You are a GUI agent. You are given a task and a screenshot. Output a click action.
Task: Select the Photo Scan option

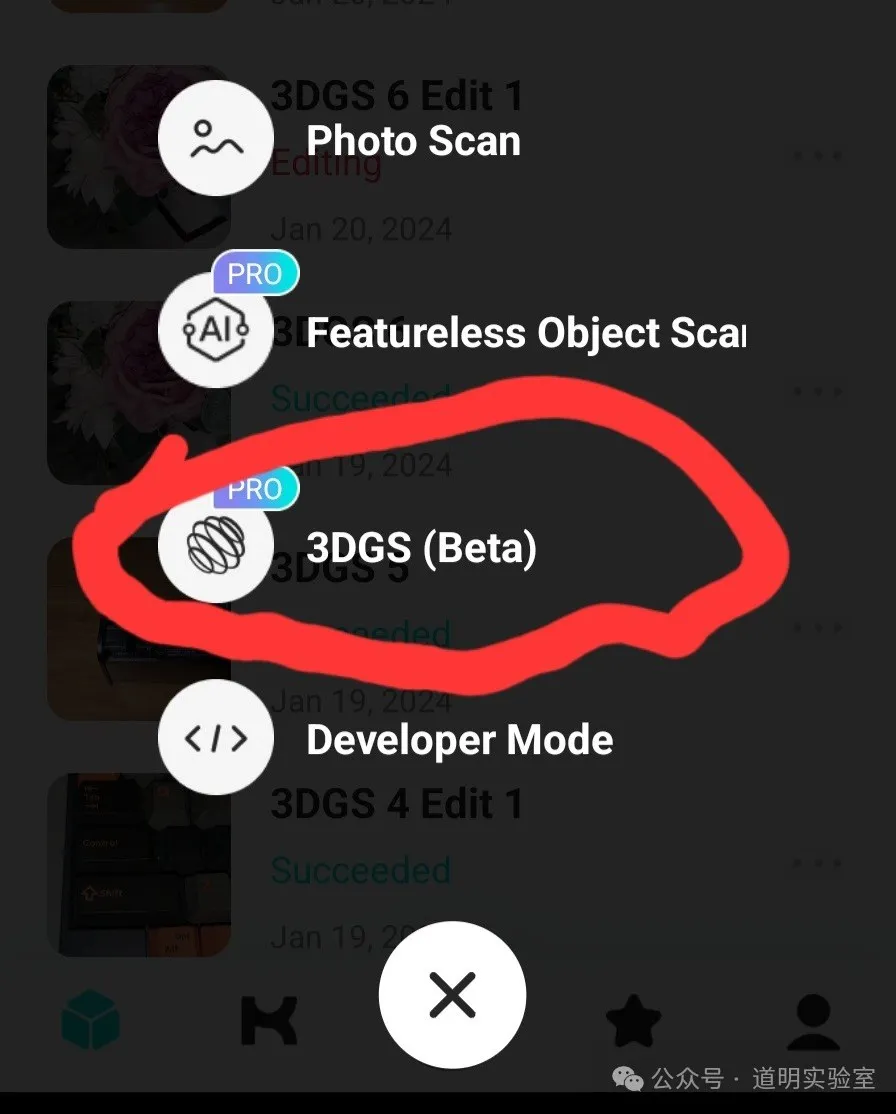216,139
